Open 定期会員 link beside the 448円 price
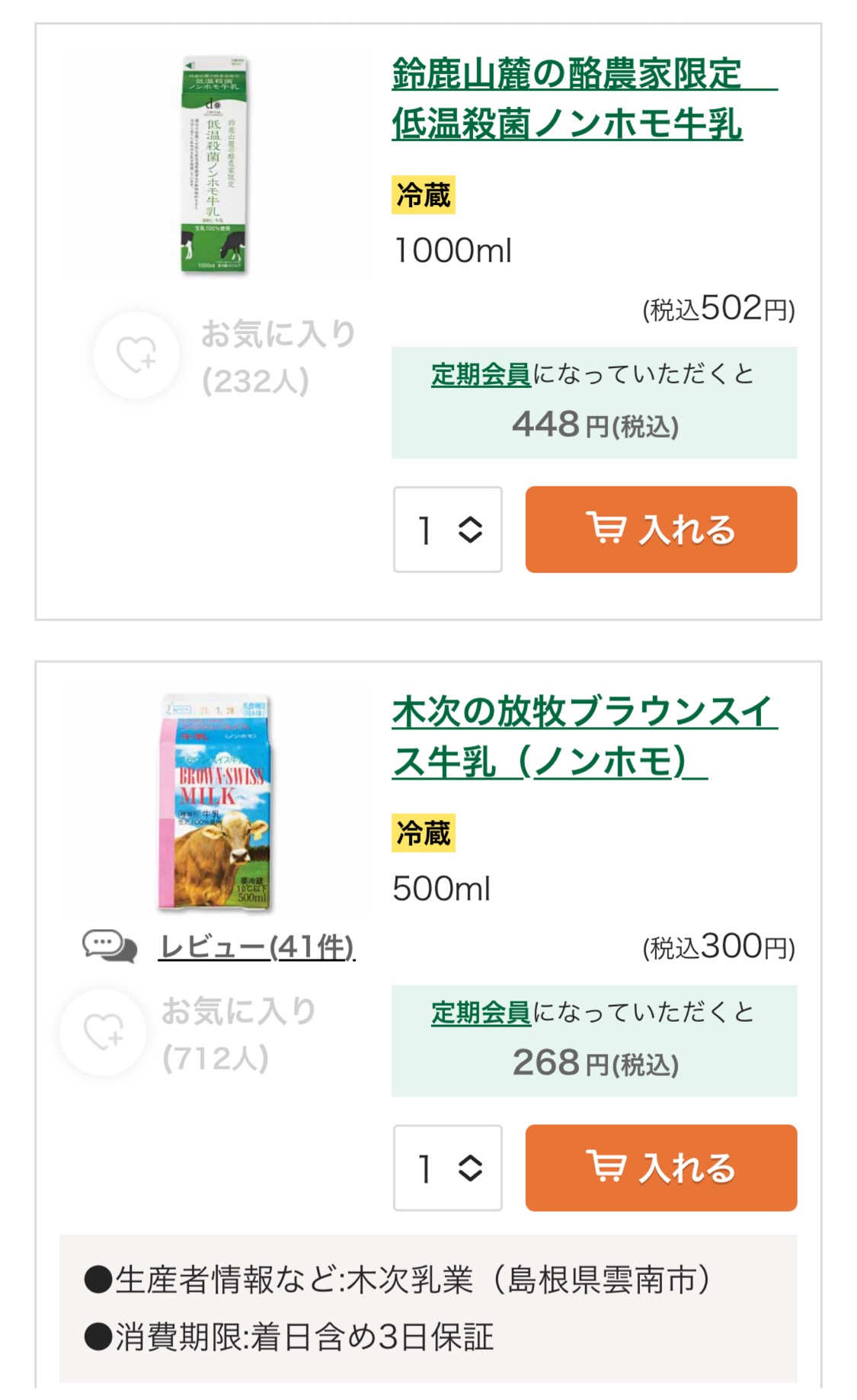The width and height of the screenshot is (857, 1400). (481, 374)
